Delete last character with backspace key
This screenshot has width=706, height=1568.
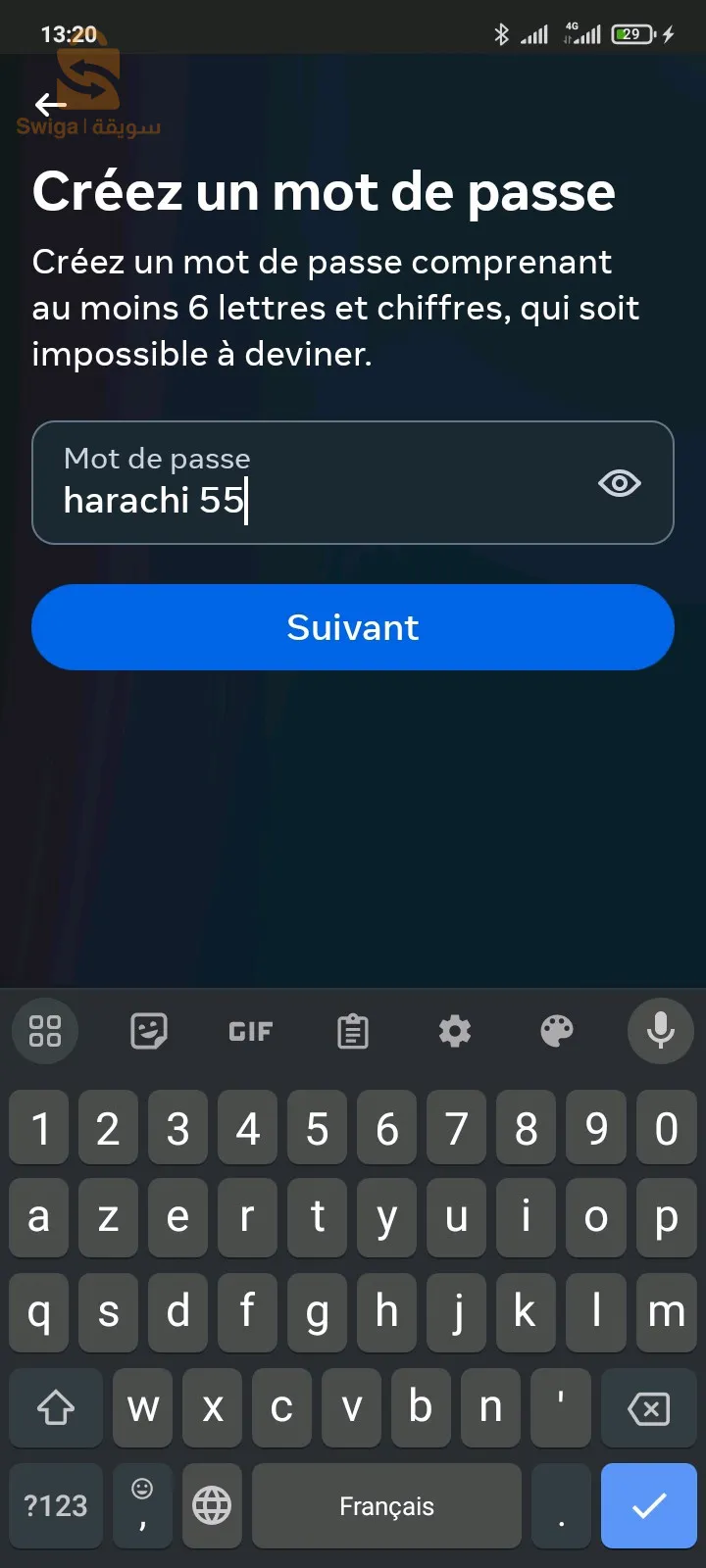[648, 1408]
